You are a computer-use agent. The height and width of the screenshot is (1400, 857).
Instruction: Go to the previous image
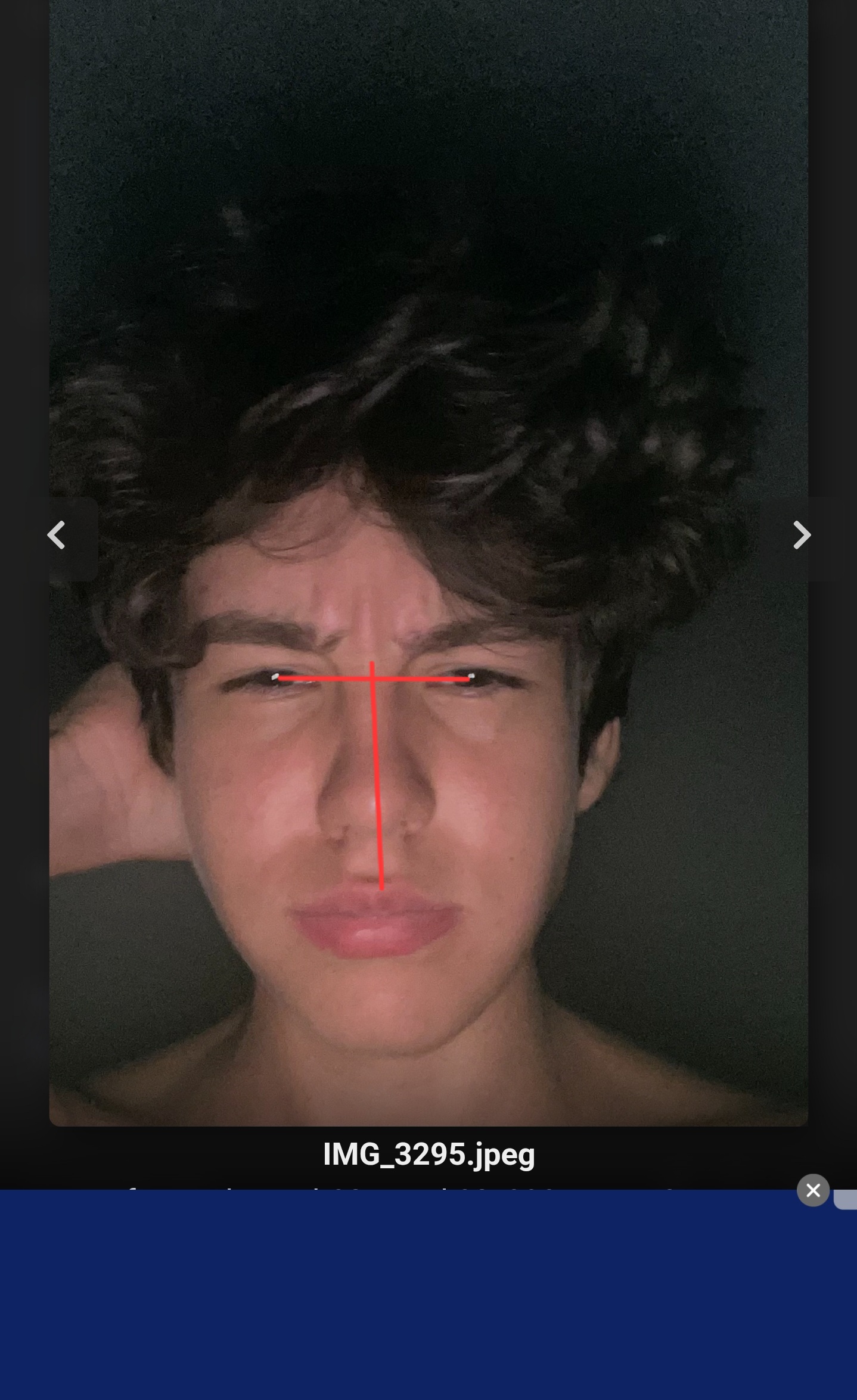pos(58,535)
